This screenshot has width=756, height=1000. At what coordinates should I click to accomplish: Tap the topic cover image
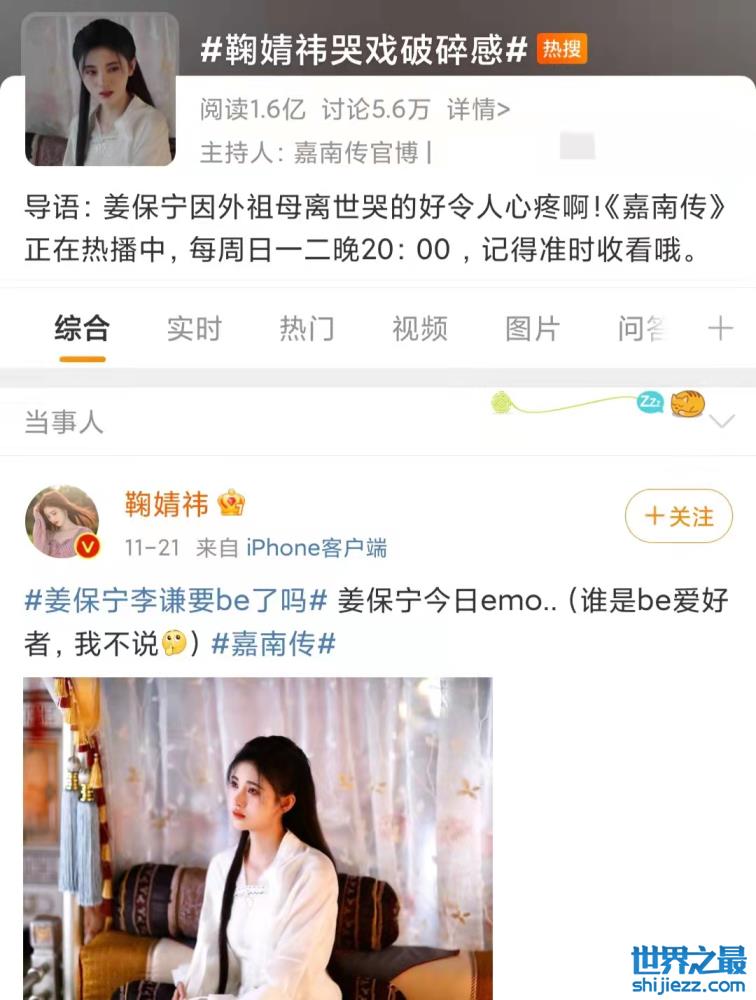(x=100, y=90)
